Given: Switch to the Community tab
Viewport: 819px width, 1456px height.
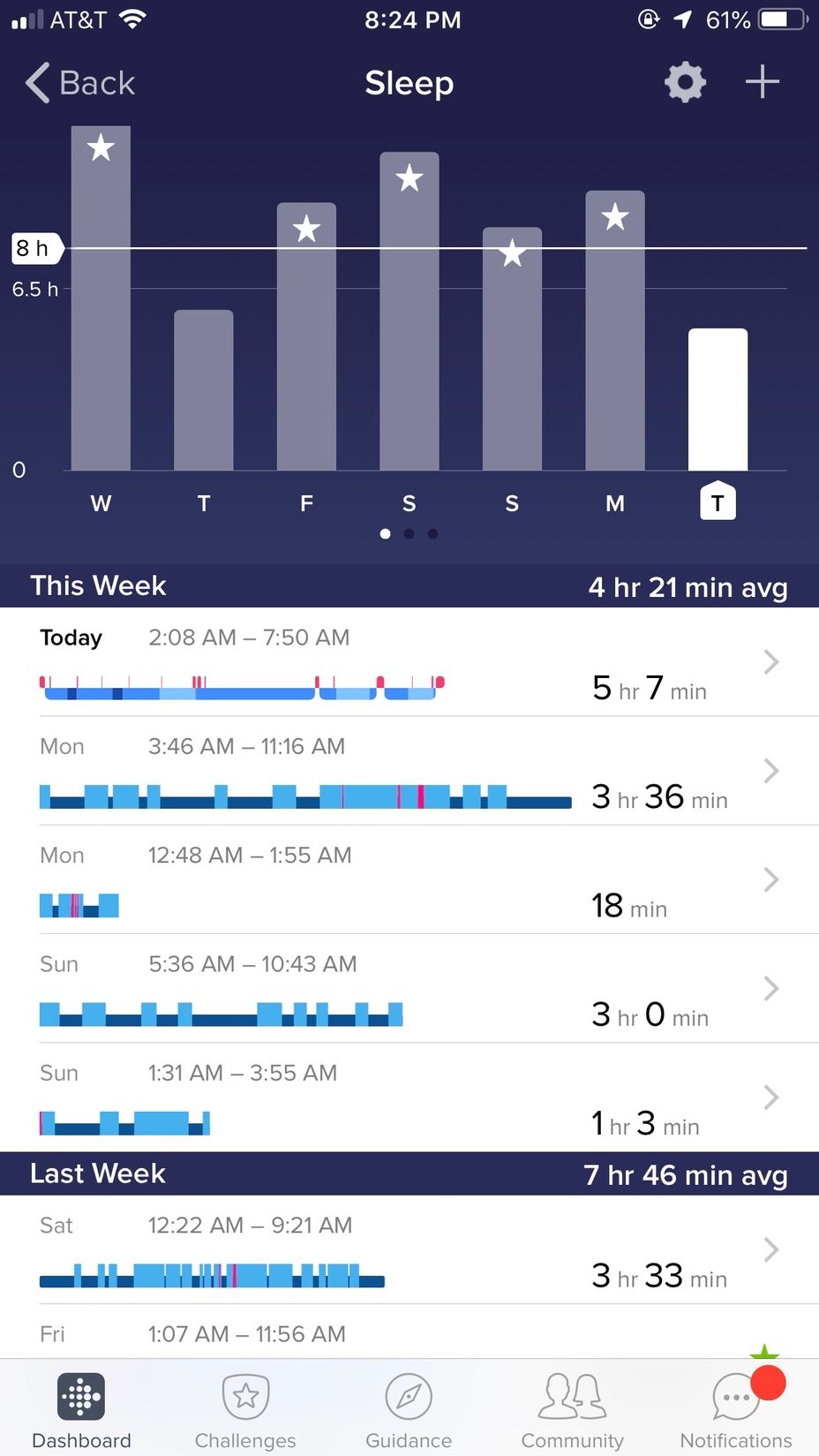Looking at the screenshot, I should tap(572, 1410).
